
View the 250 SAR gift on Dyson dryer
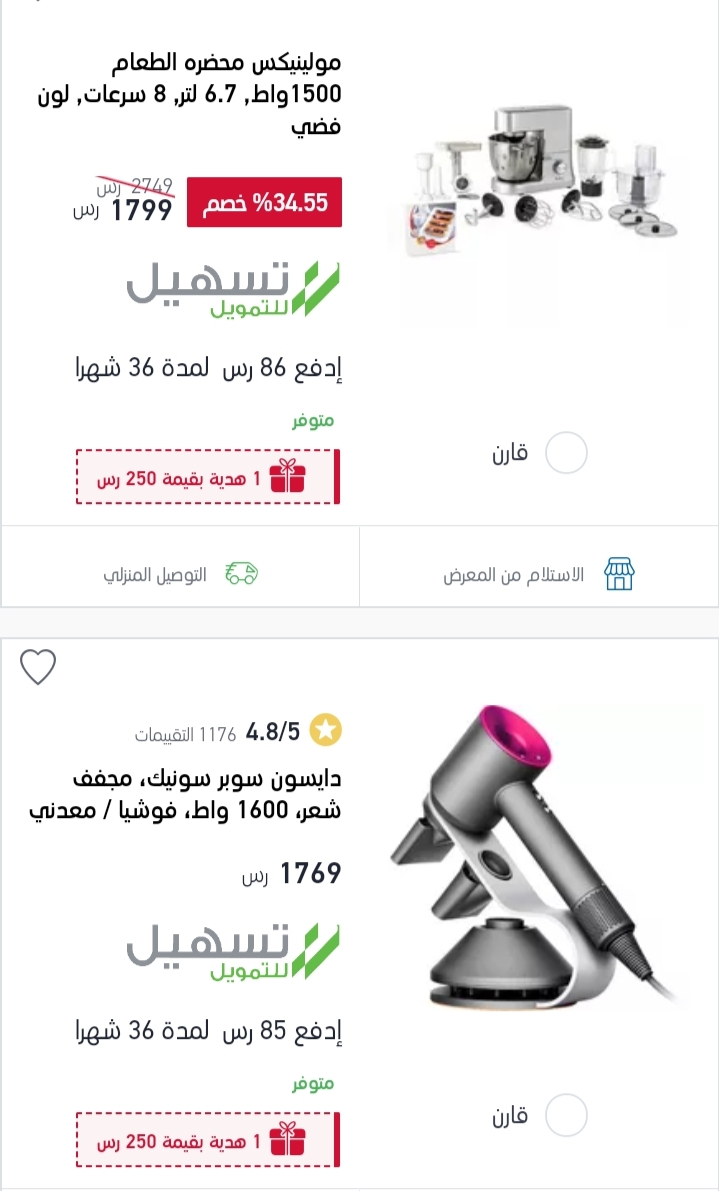pyautogui.click(x=208, y=1139)
